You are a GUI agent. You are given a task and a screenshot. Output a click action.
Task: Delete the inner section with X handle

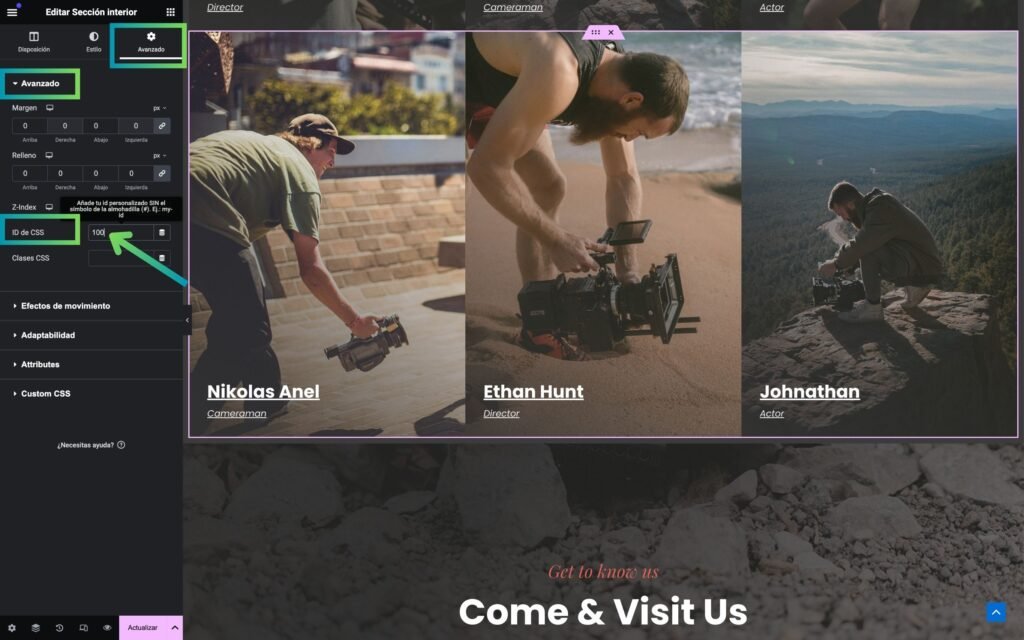611,33
